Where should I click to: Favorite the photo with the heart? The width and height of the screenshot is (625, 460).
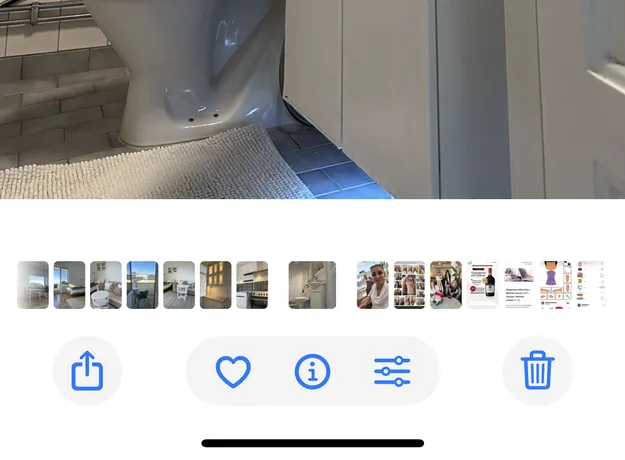[233, 372]
